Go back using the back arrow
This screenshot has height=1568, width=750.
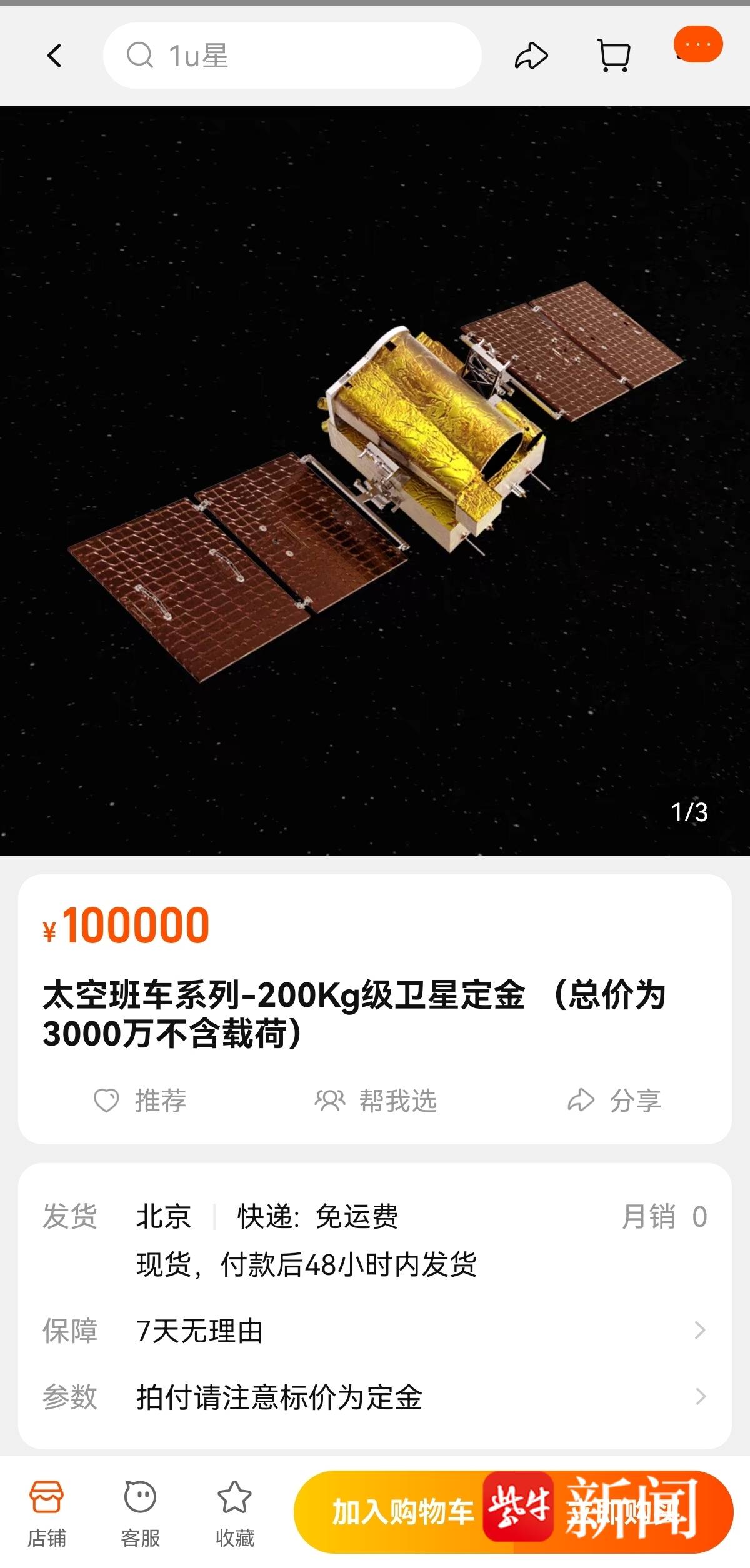(x=54, y=56)
